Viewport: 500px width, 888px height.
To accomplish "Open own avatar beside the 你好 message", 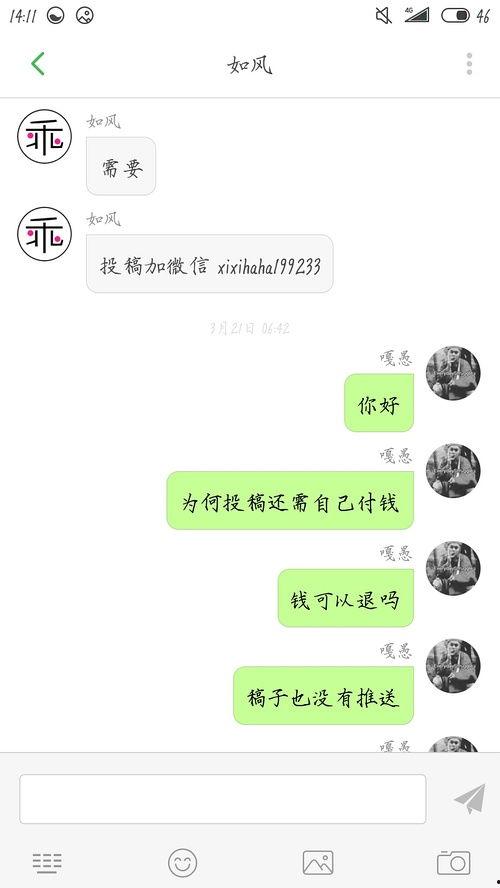I will pyautogui.click(x=453, y=373).
